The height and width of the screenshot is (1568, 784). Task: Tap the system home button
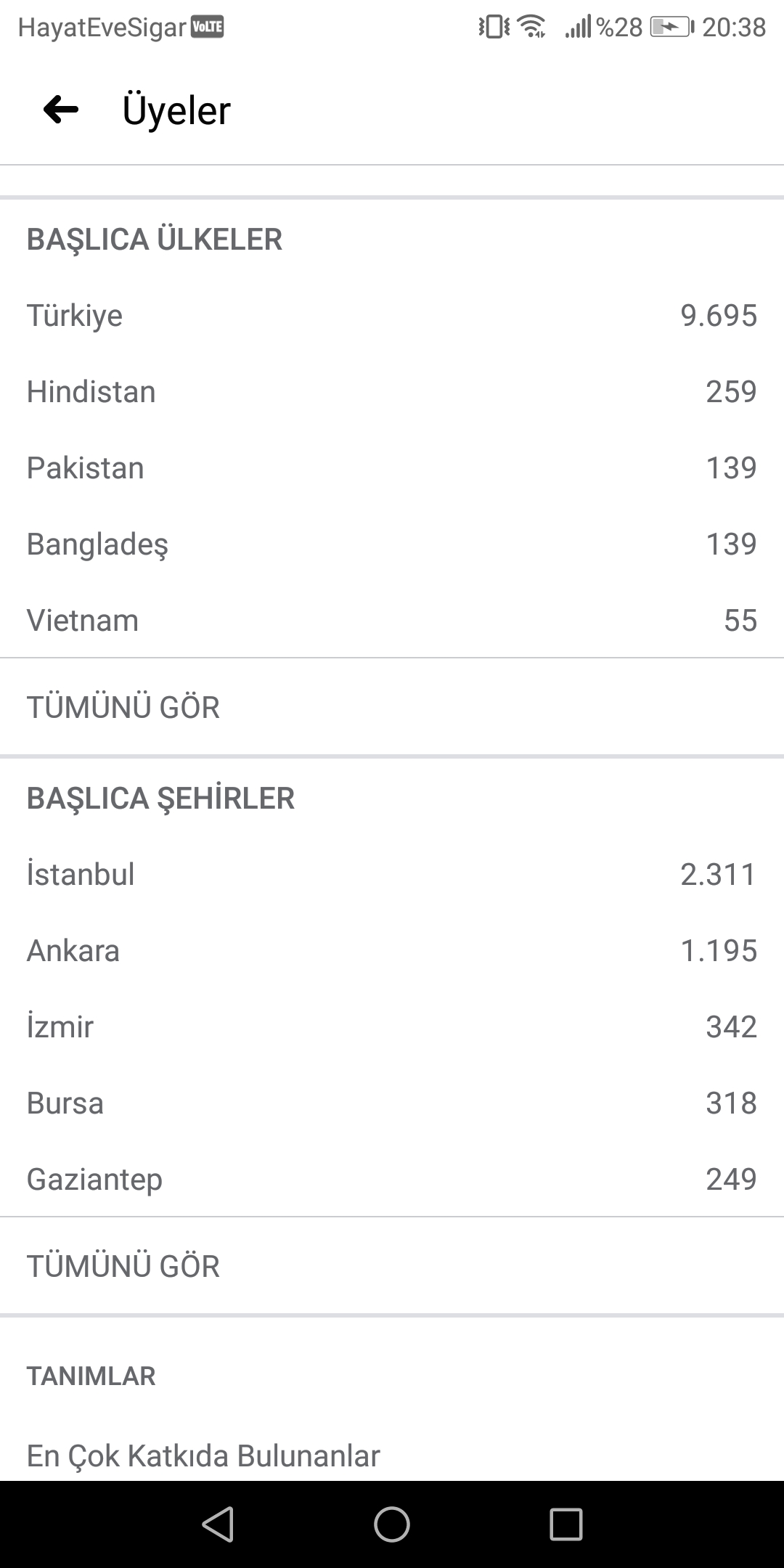coord(392,1524)
